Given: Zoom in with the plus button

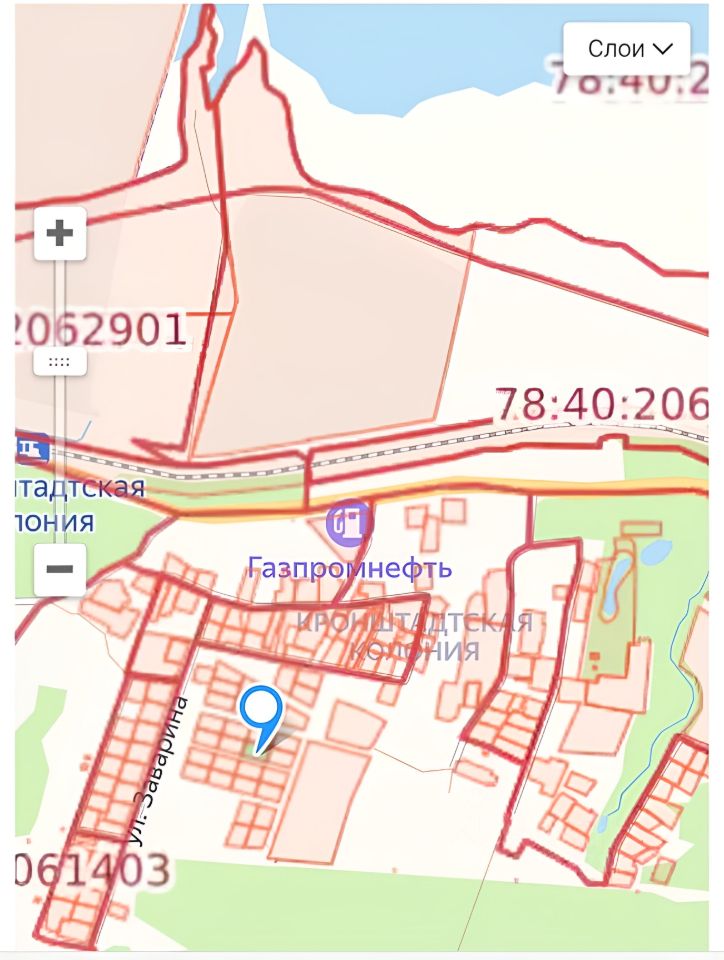Looking at the screenshot, I should (60, 234).
